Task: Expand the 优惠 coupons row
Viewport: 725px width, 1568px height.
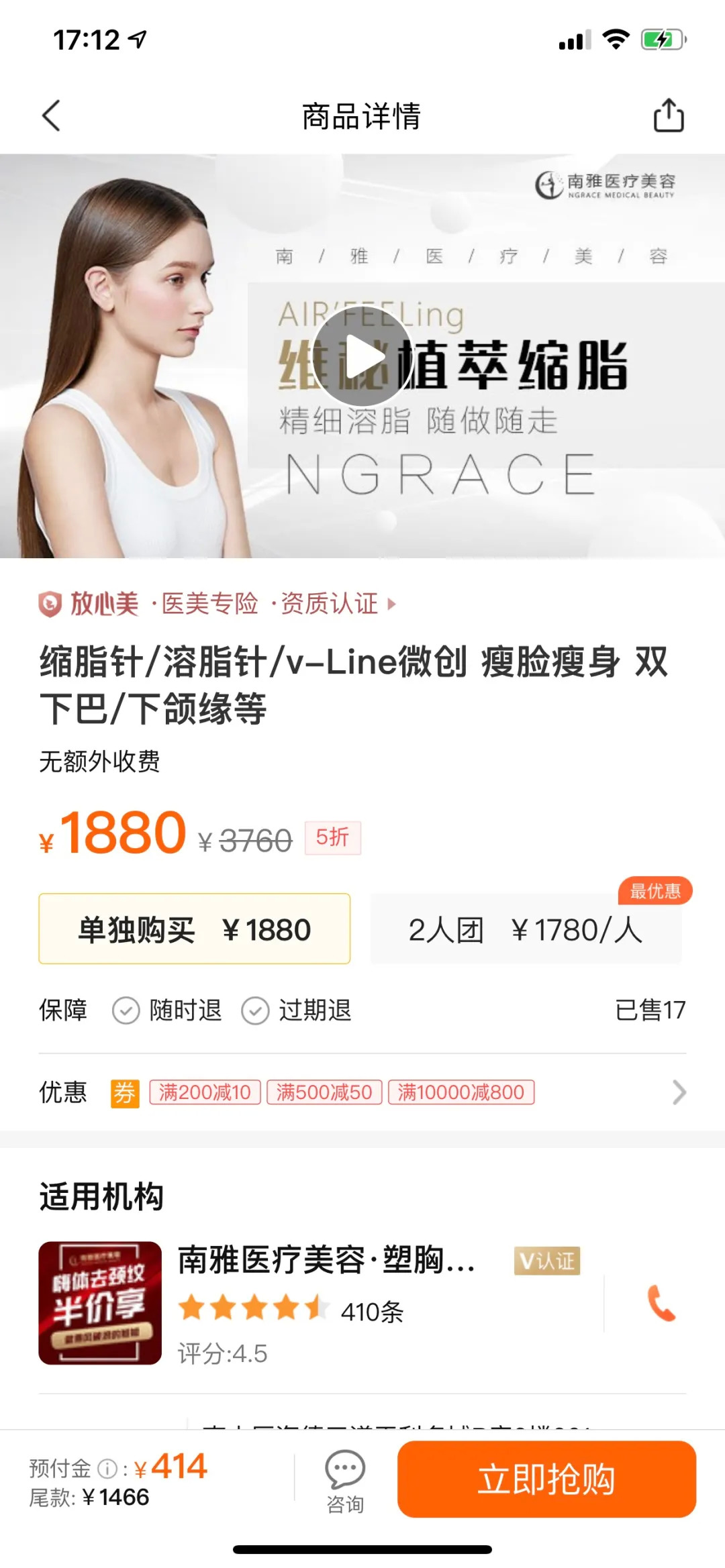Action: point(678,1092)
